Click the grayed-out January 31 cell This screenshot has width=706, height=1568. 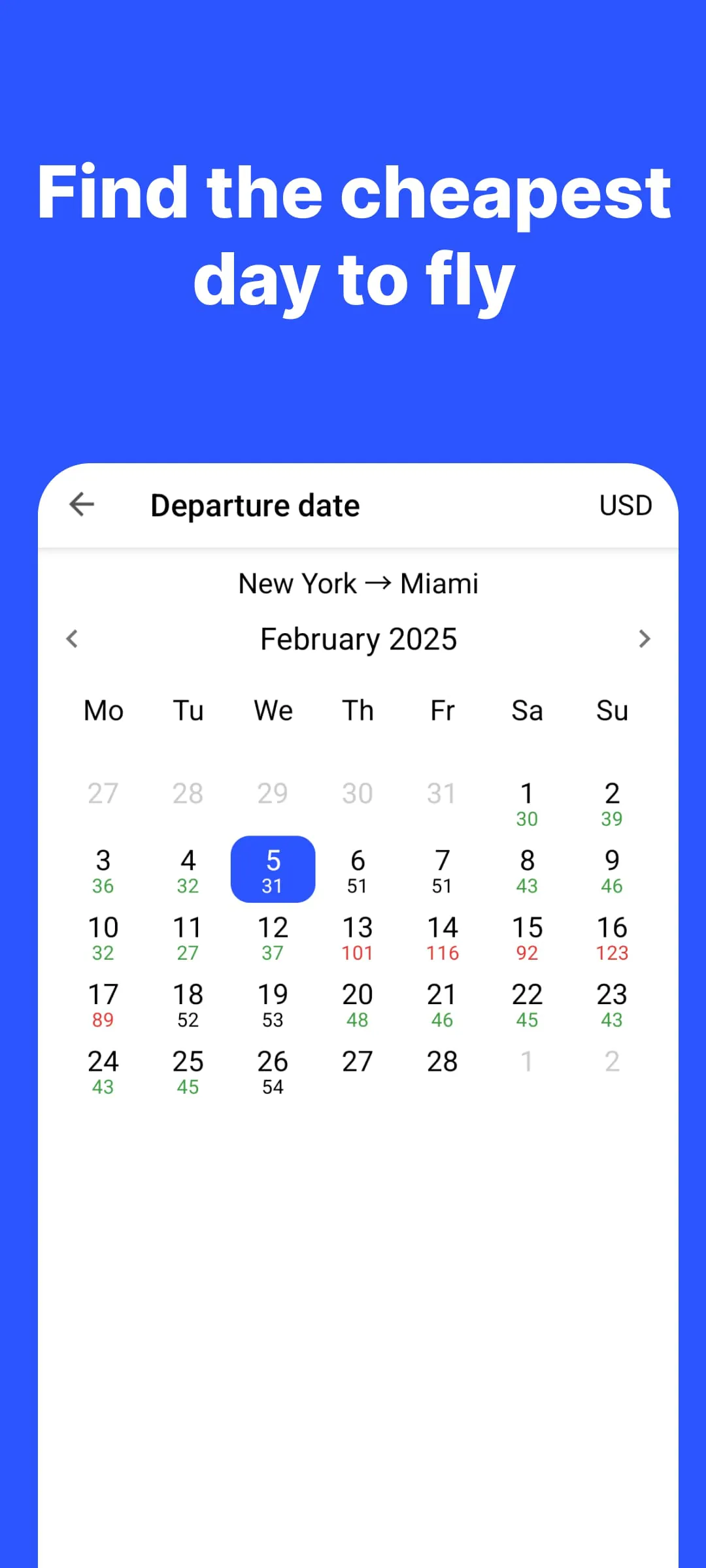[x=442, y=793]
